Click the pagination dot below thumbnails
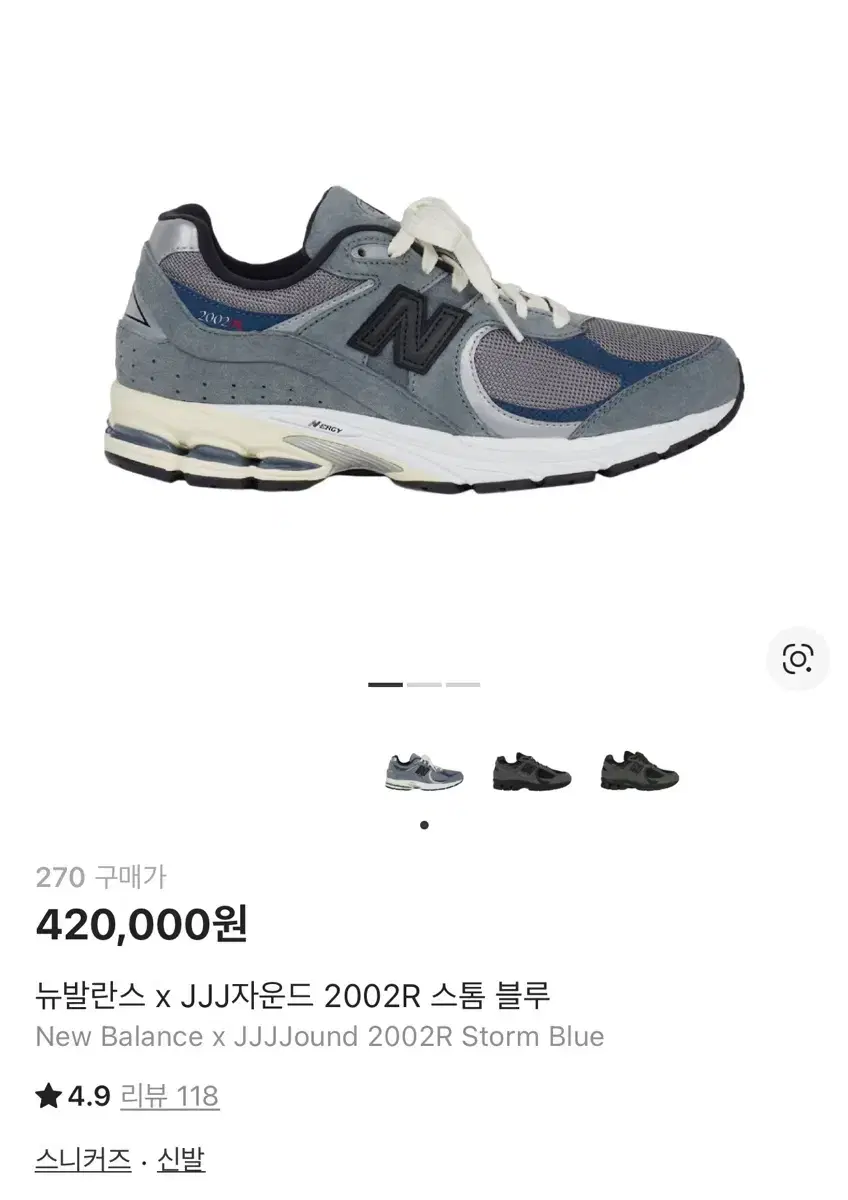 [424, 824]
